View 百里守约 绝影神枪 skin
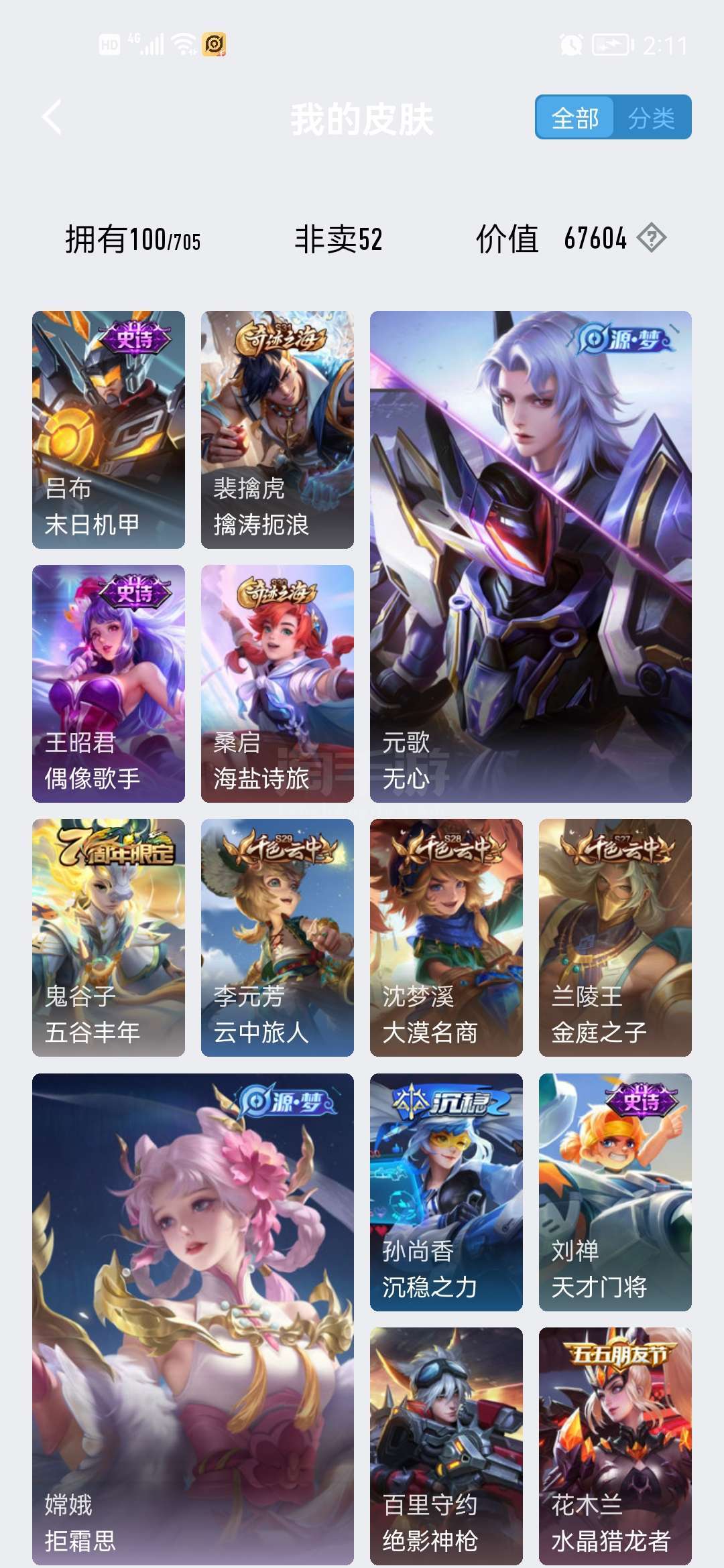724x1568 pixels. (x=446, y=1446)
